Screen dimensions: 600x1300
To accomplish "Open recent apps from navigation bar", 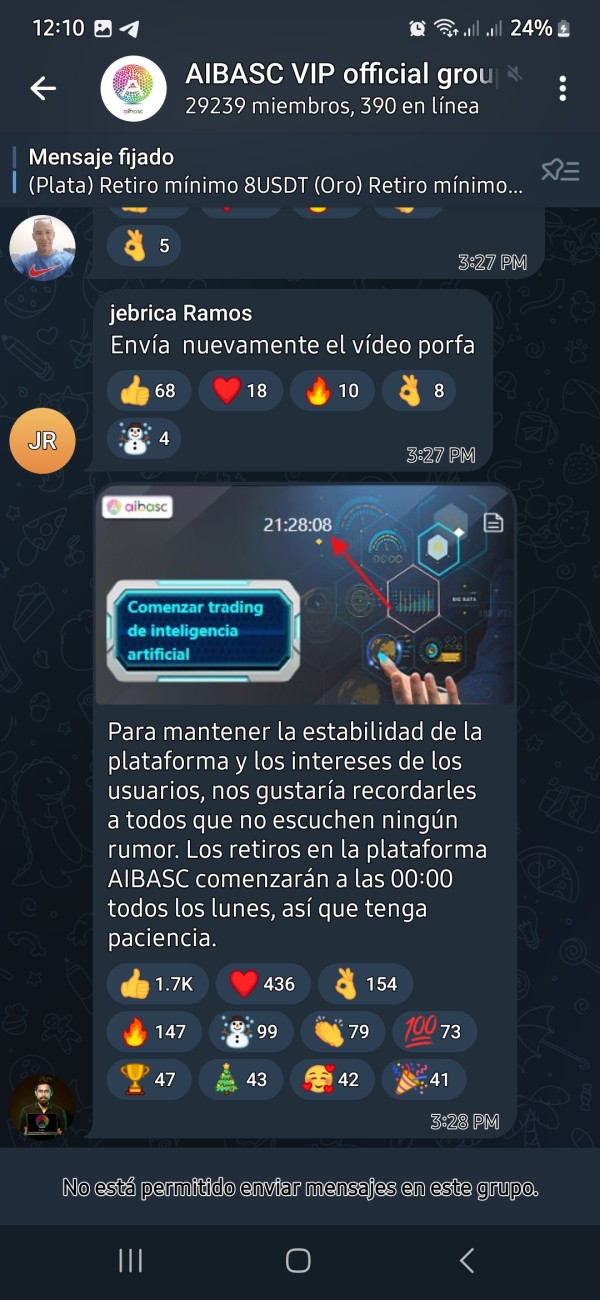I will [131, 1260].
